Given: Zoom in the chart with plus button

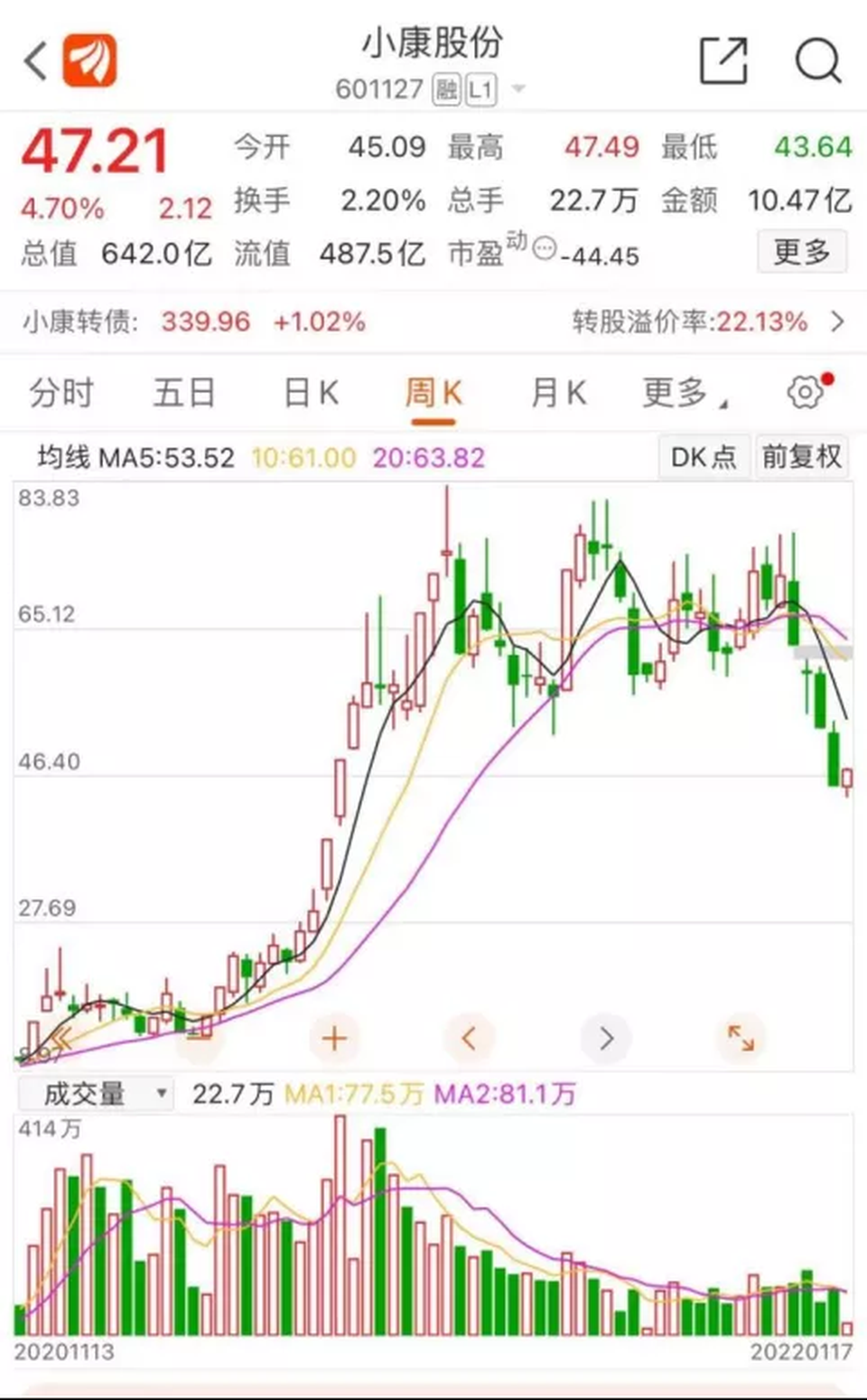Looking at the screenshot, I should tap(334, 1038).
